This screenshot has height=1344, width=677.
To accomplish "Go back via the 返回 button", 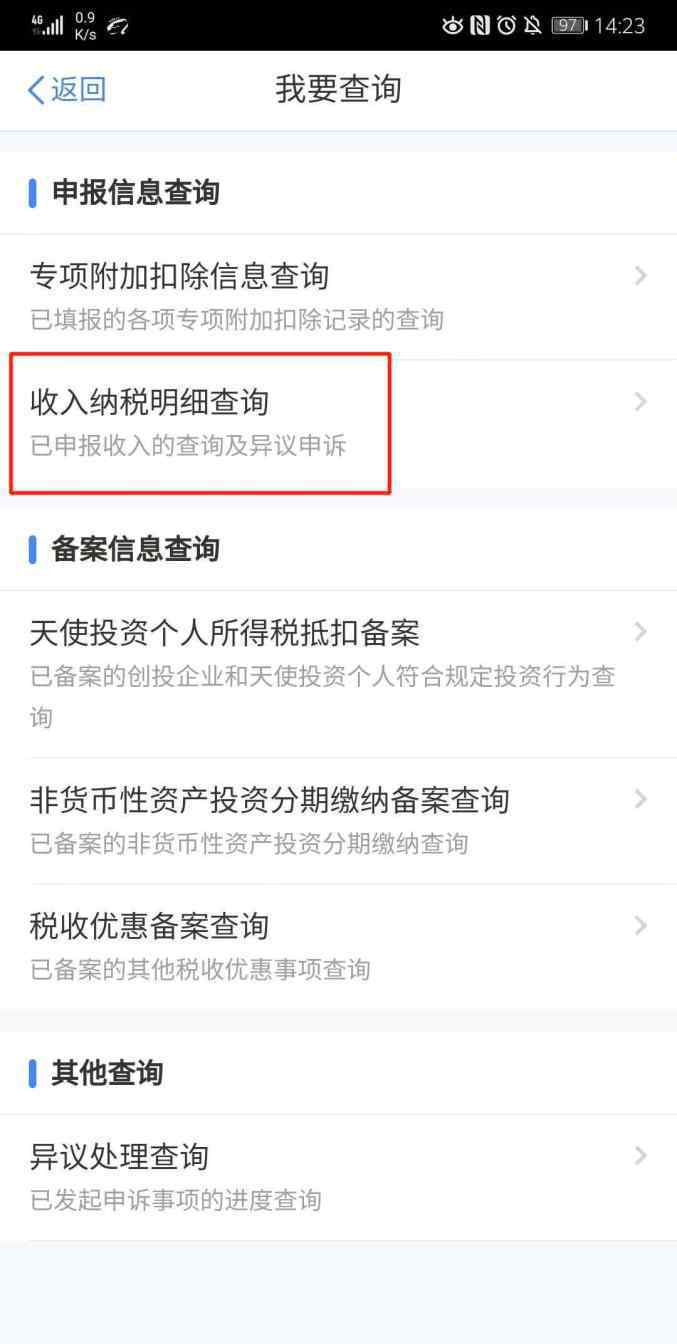I will 66,90.
